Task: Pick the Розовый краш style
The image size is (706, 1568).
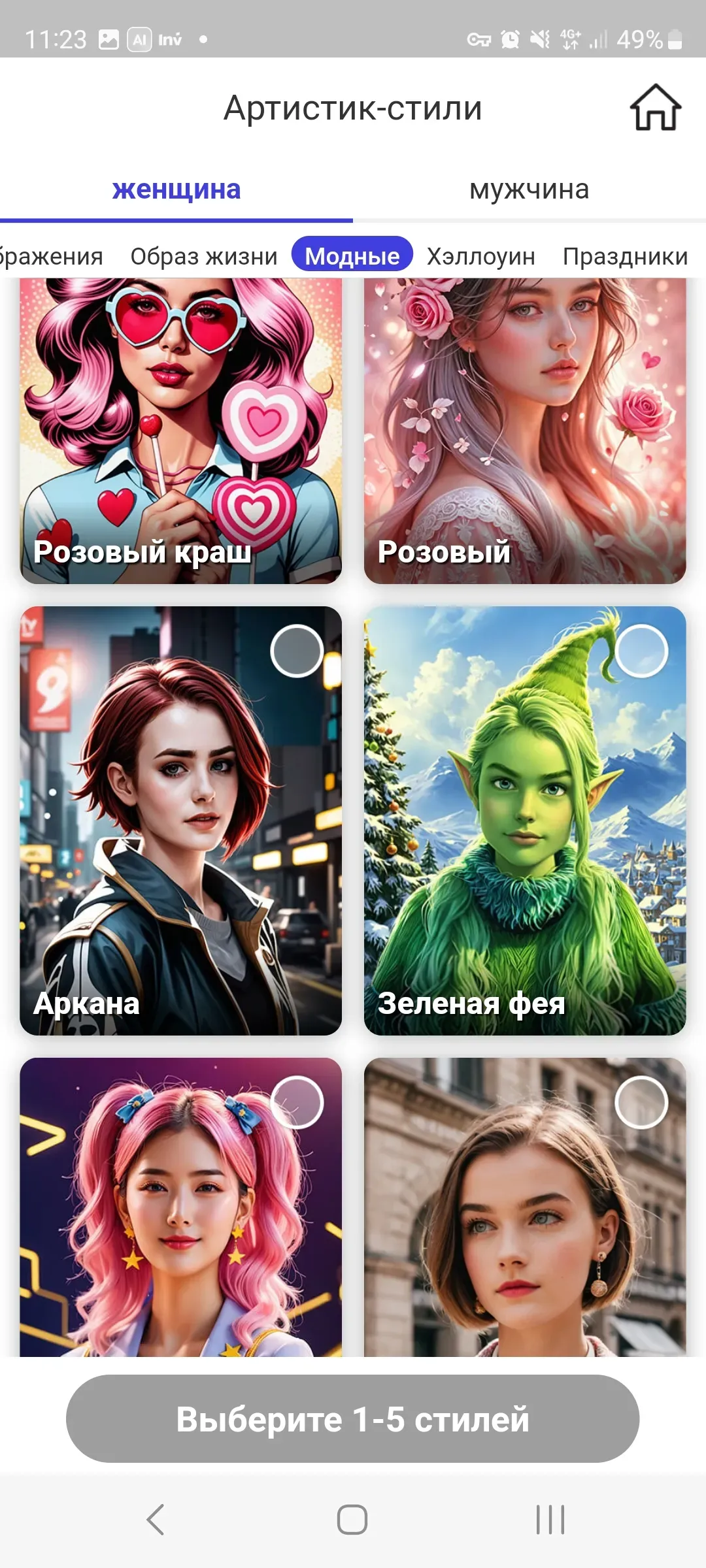Action: click(181, 431)
